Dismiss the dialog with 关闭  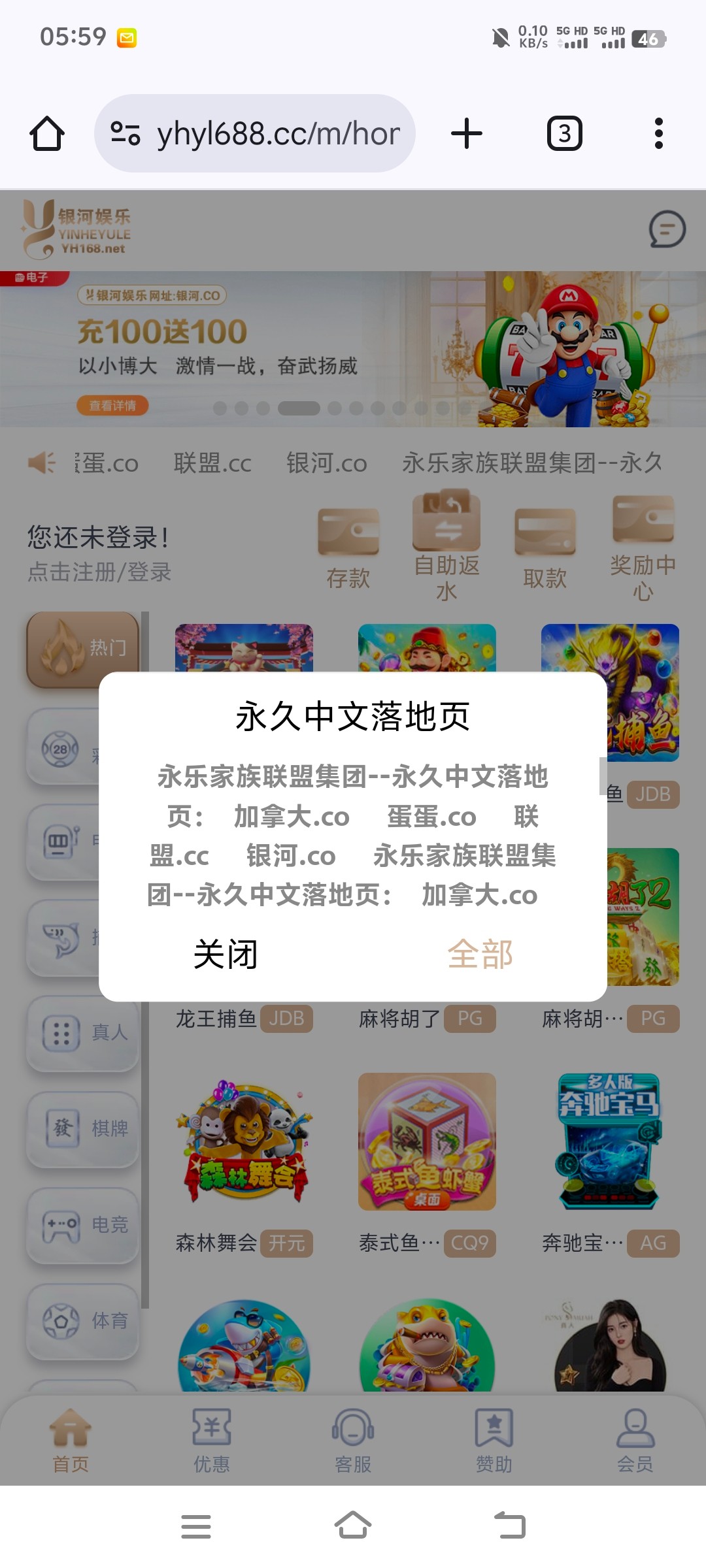coord(226,955)
